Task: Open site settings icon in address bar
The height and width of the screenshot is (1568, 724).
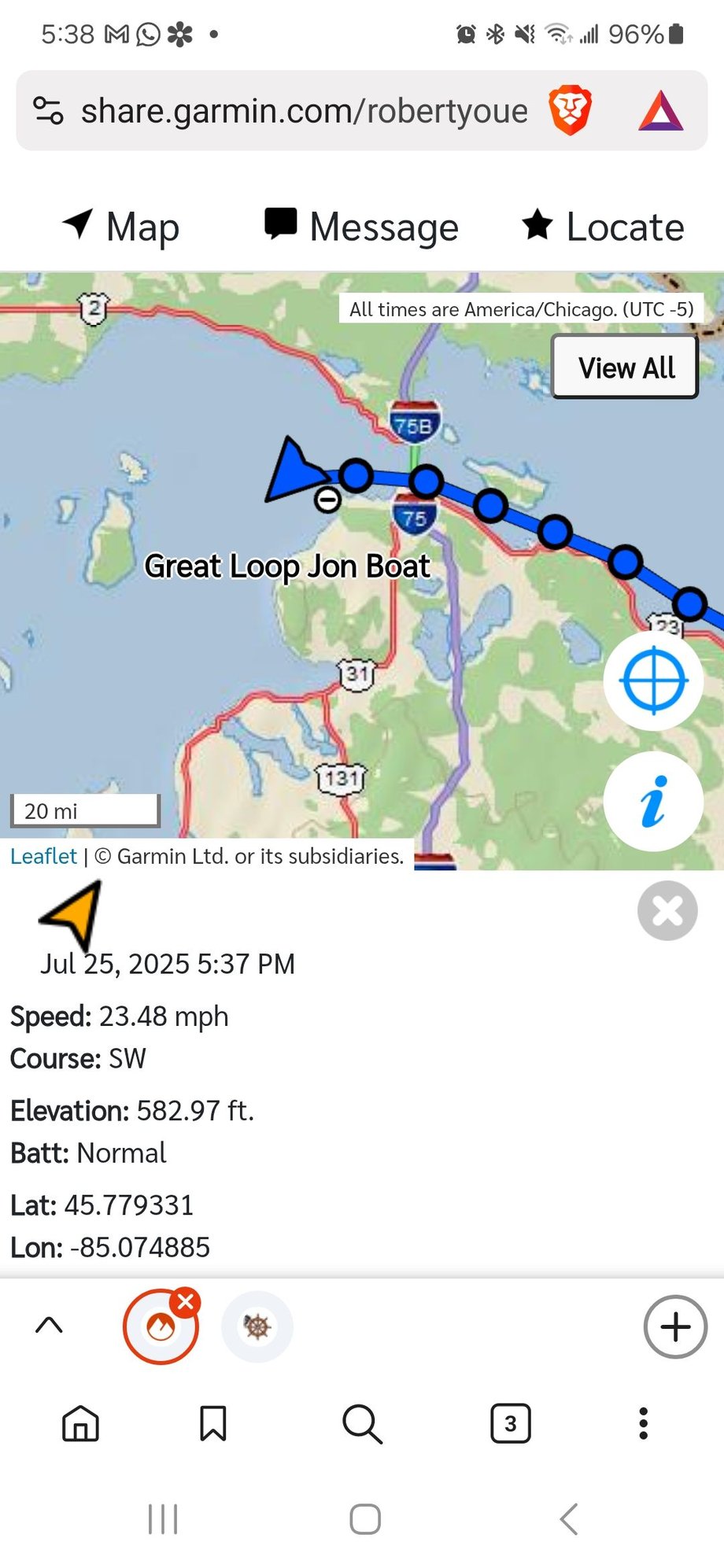Action: 48,111
